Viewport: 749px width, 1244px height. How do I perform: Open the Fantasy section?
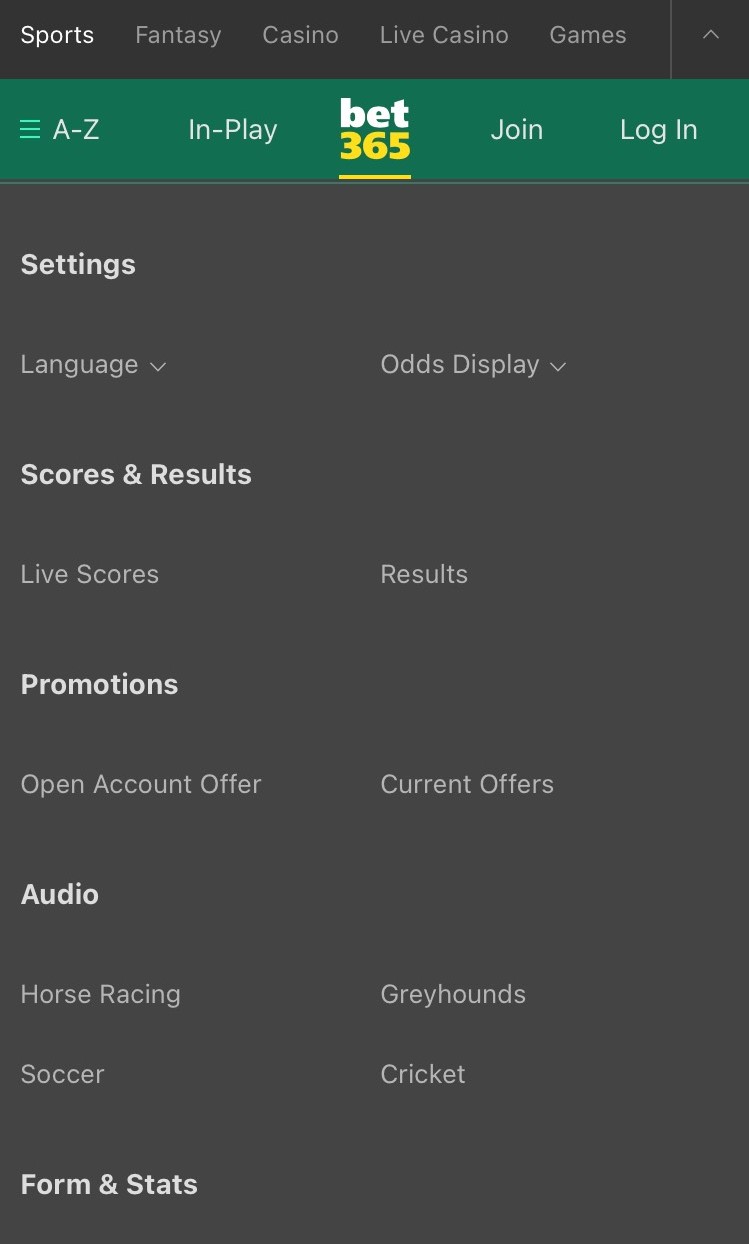(x=178, y=34)
